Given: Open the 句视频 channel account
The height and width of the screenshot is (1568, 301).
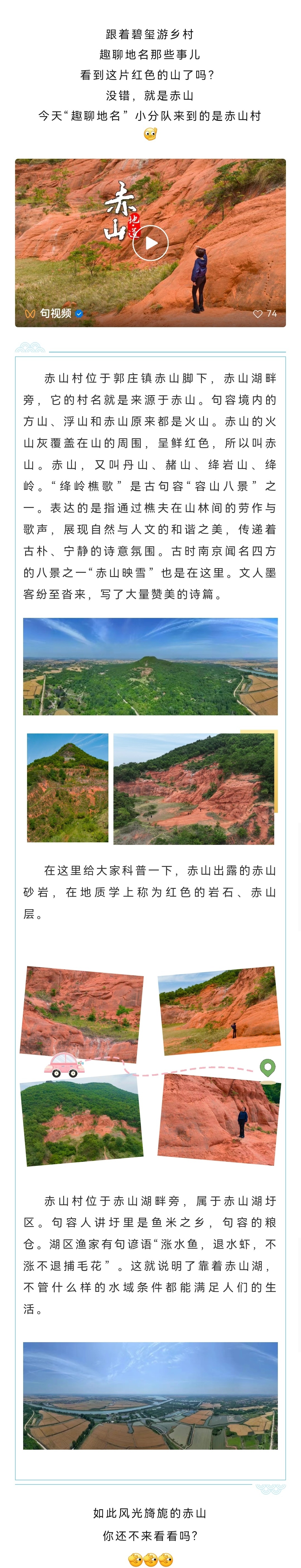Looking at the screenshot, I should point(55,314).
